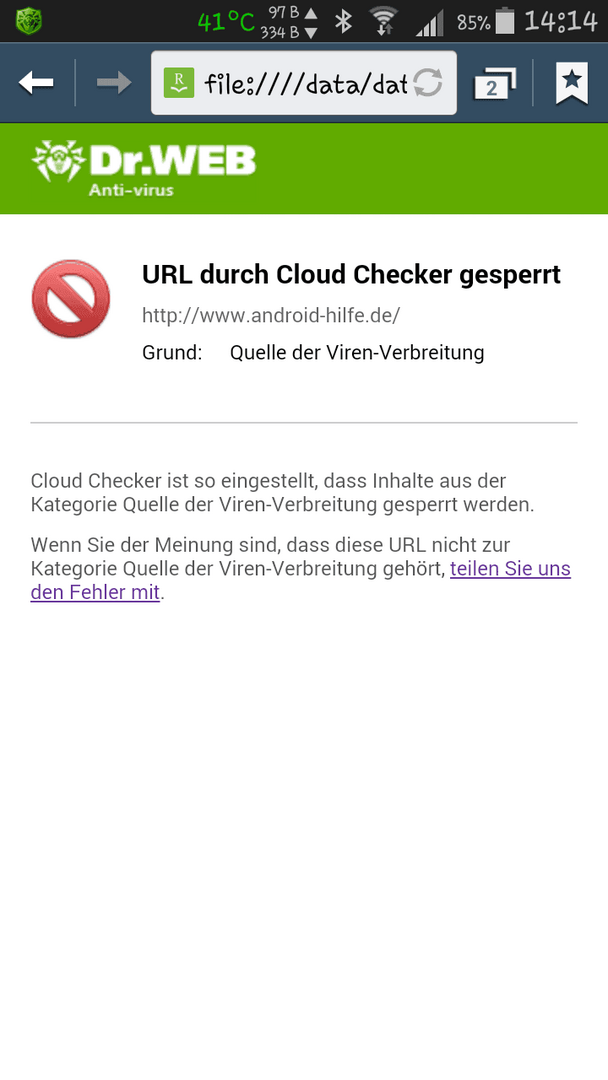Screen dimensions: 608x1080
Task: Go forward to the next page
Action: (x=114, y=83)
